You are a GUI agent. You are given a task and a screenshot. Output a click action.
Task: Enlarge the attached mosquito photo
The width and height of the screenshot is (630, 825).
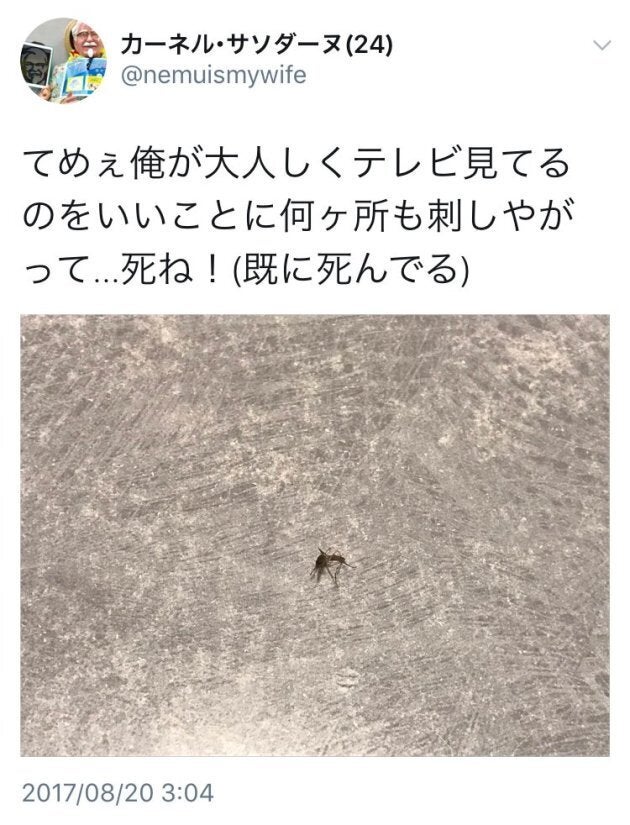tap(314, 535)
